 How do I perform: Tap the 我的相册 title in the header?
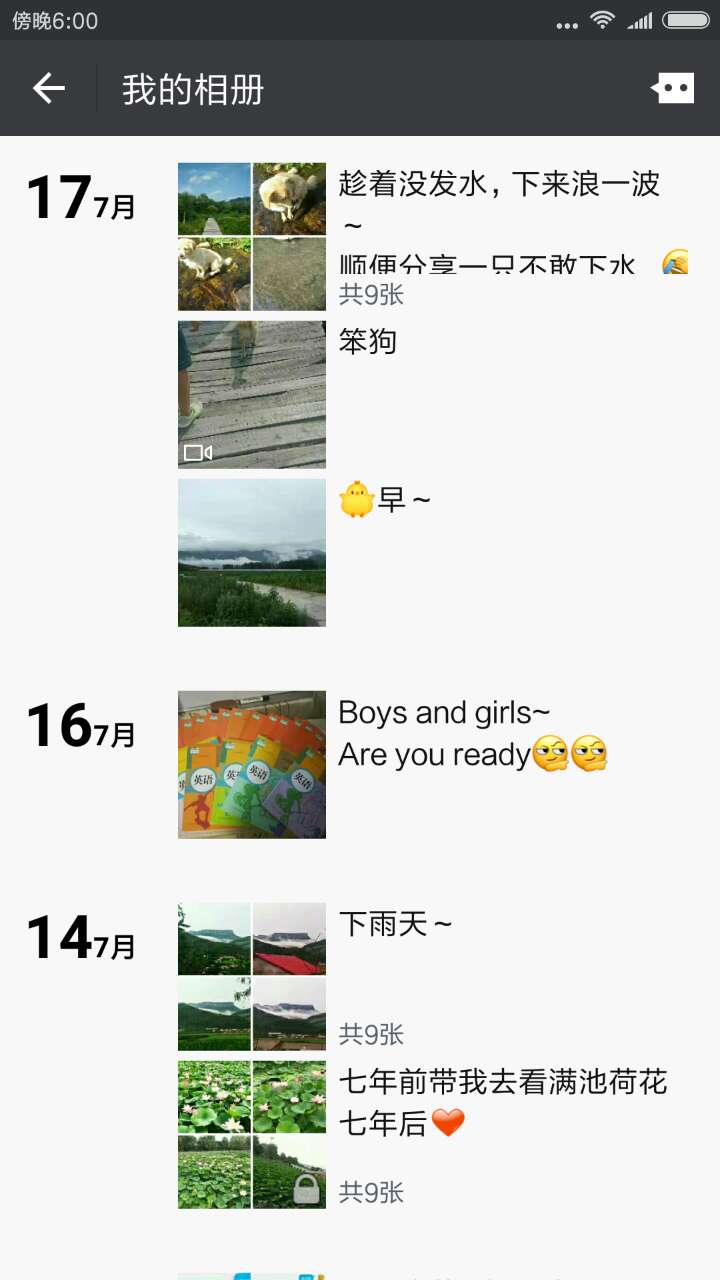(193, 88)
